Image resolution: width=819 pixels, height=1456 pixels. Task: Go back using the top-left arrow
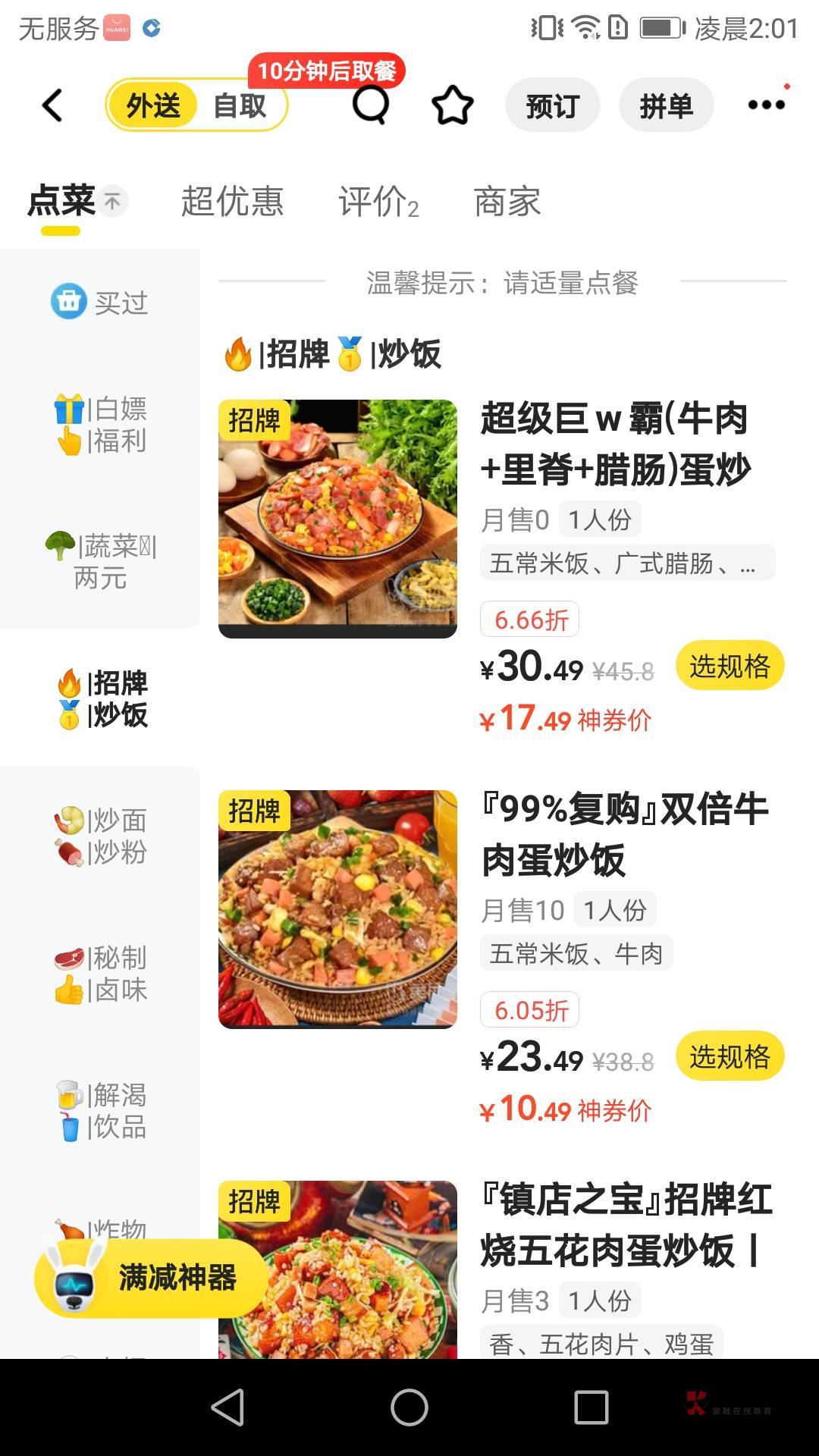pos(52,105)
